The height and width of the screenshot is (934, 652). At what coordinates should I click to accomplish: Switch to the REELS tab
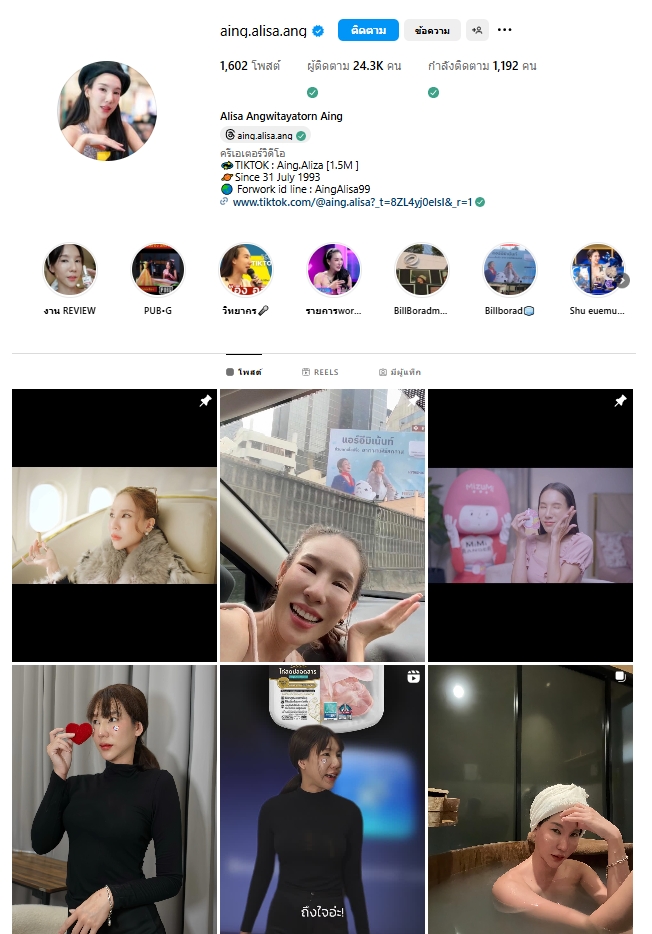click(x=320, y=372)
